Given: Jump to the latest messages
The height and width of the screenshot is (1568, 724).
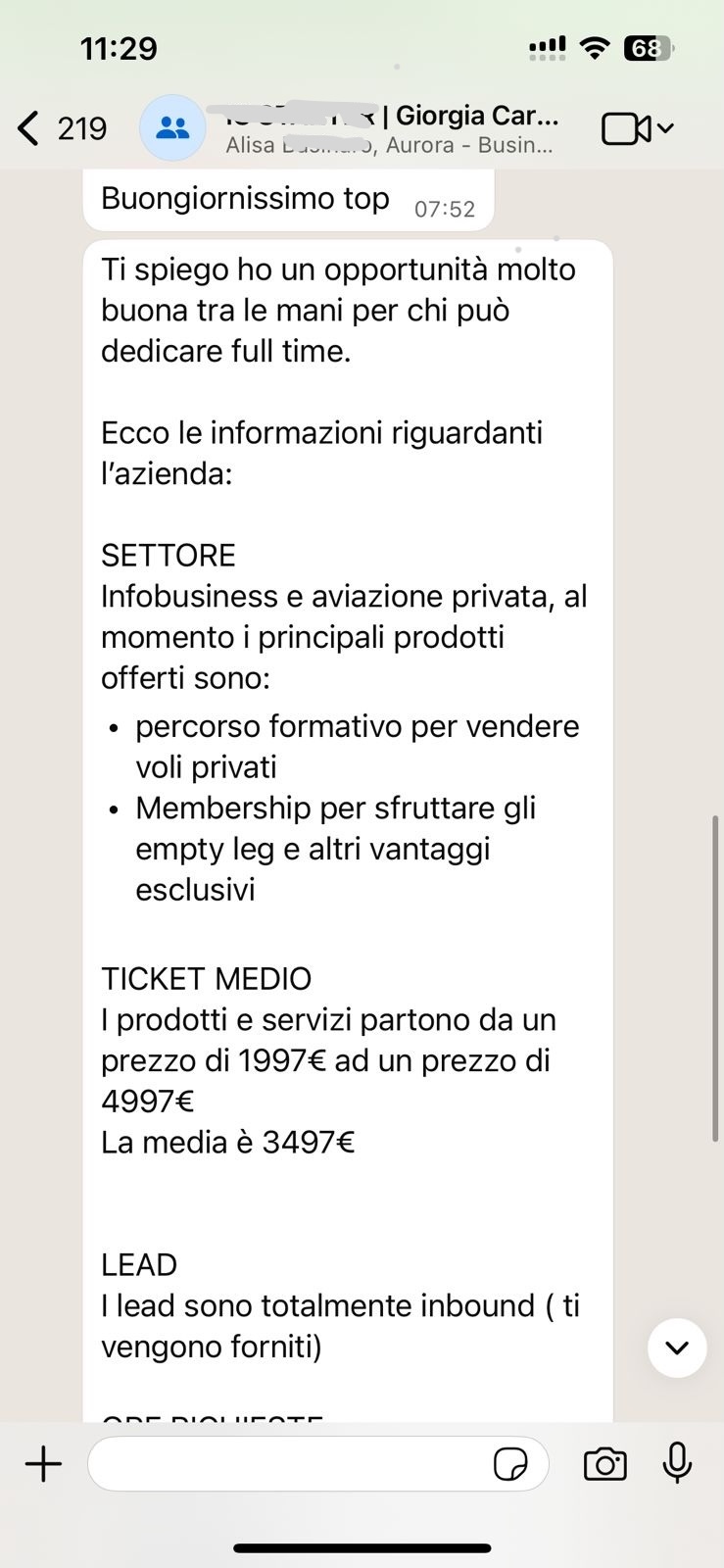Looking at the screenshot, I should click(x=676, y=1347).
